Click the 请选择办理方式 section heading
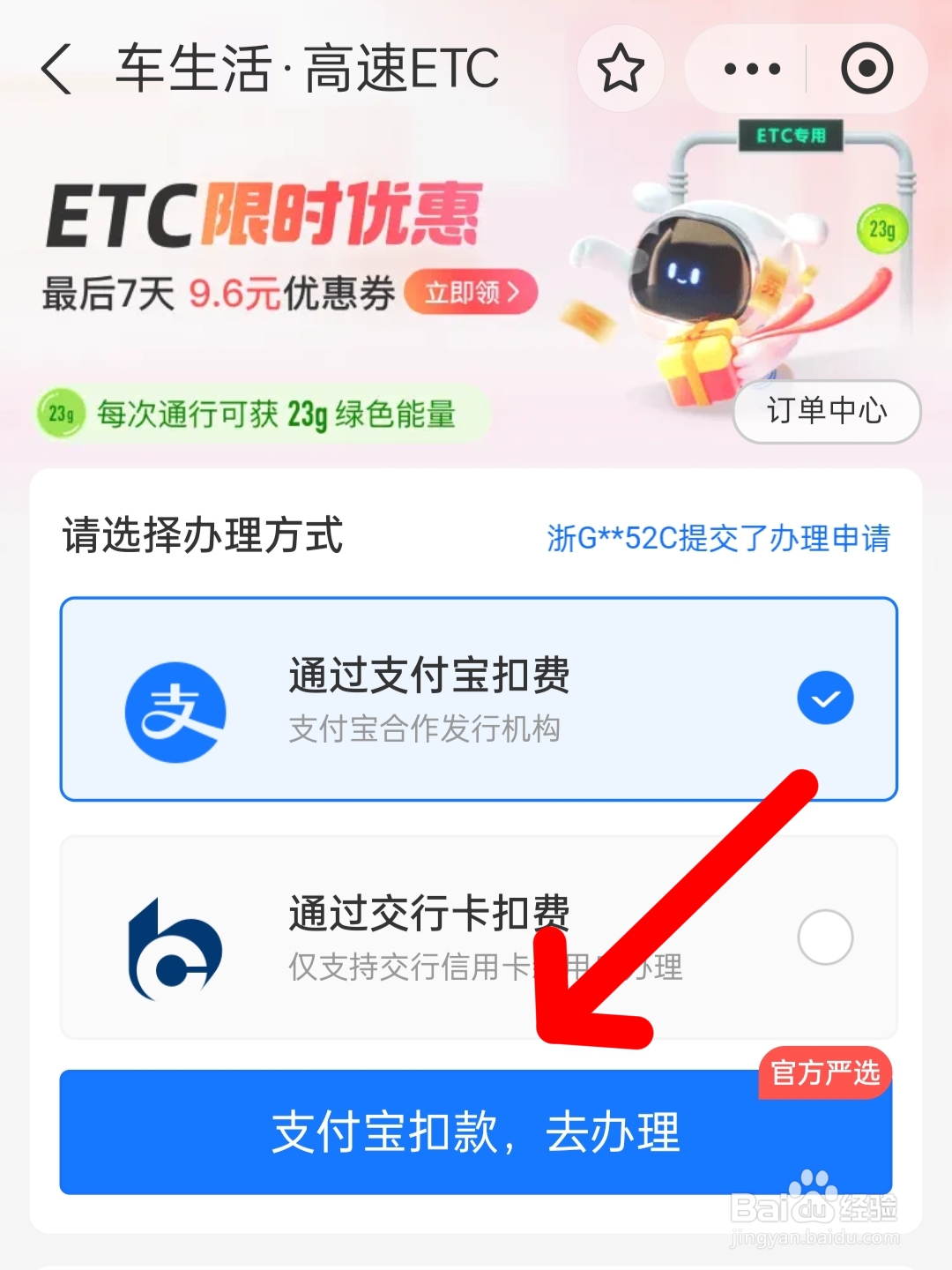 tap(203, 535)
